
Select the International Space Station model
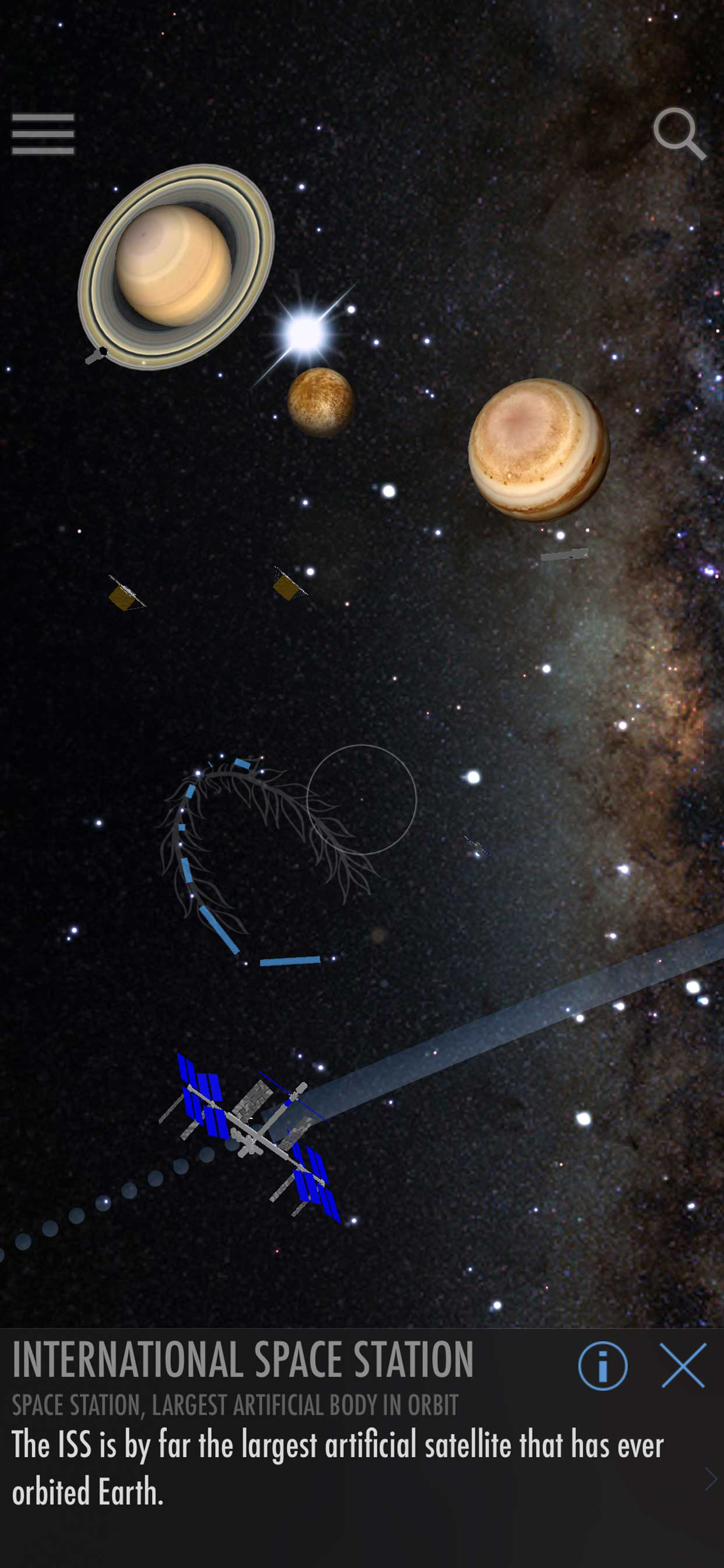[251, 1137]
